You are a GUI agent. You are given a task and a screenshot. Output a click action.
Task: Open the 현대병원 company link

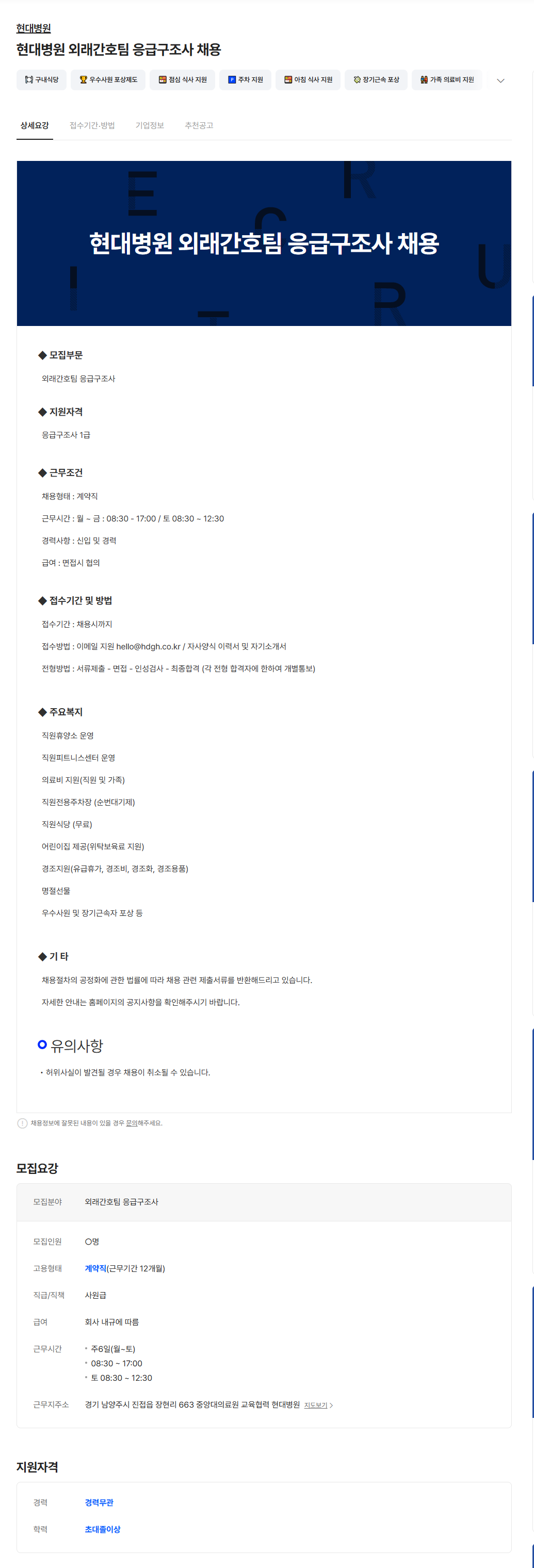(x=34, y=28)
